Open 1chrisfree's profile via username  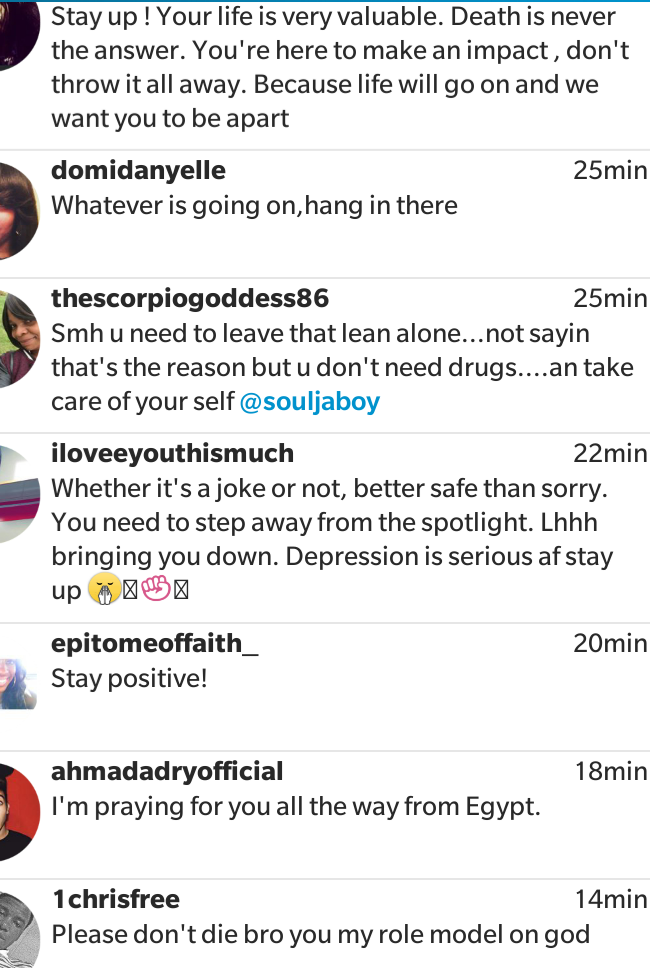pos(115,900)
